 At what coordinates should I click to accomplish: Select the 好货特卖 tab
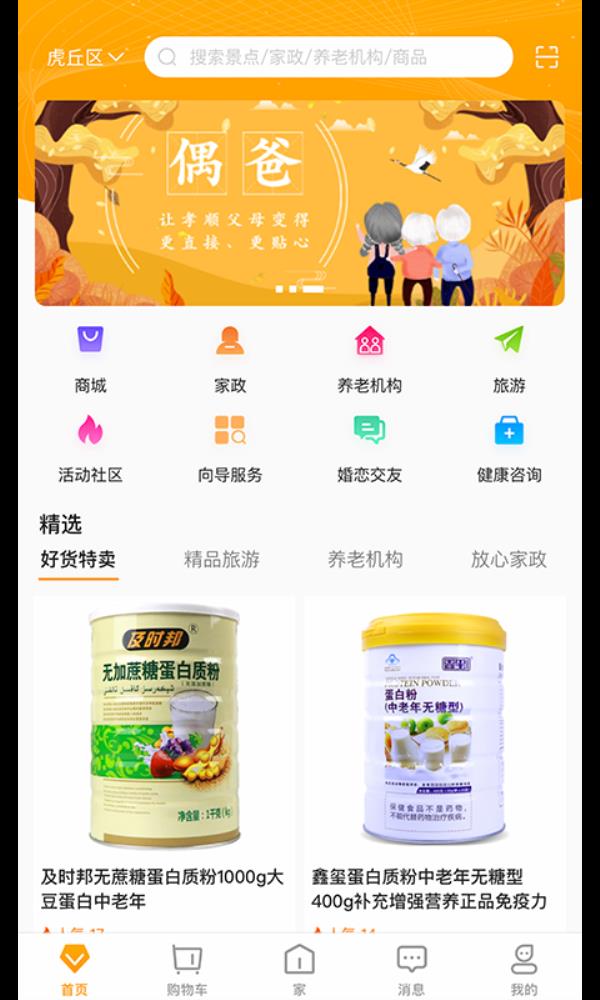pos(78,559)
